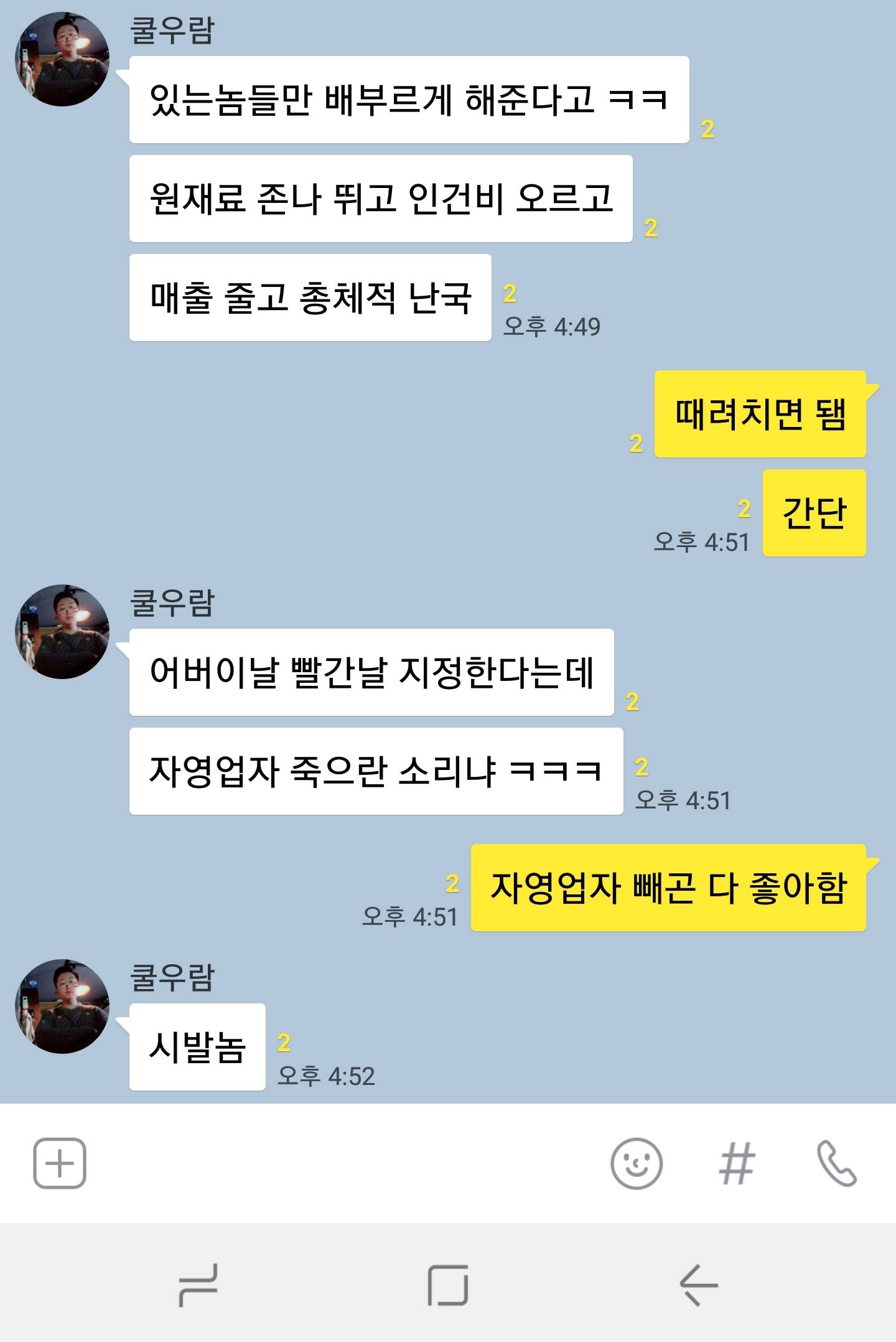Open the emoticon picker
The height and width of the screenshot is (1342, 896).
point(636,1163)
